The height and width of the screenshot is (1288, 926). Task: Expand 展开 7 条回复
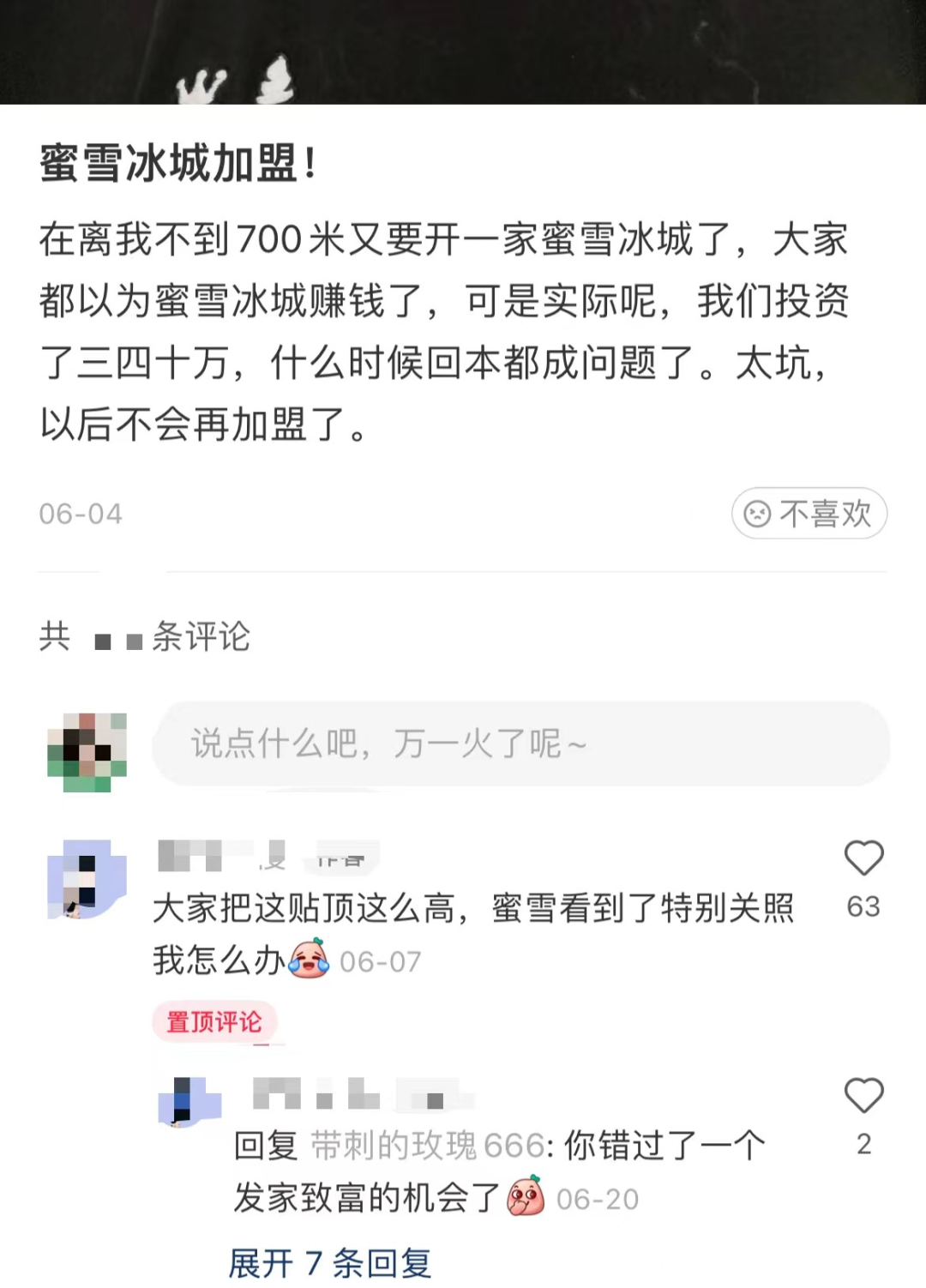[330, 1263]
